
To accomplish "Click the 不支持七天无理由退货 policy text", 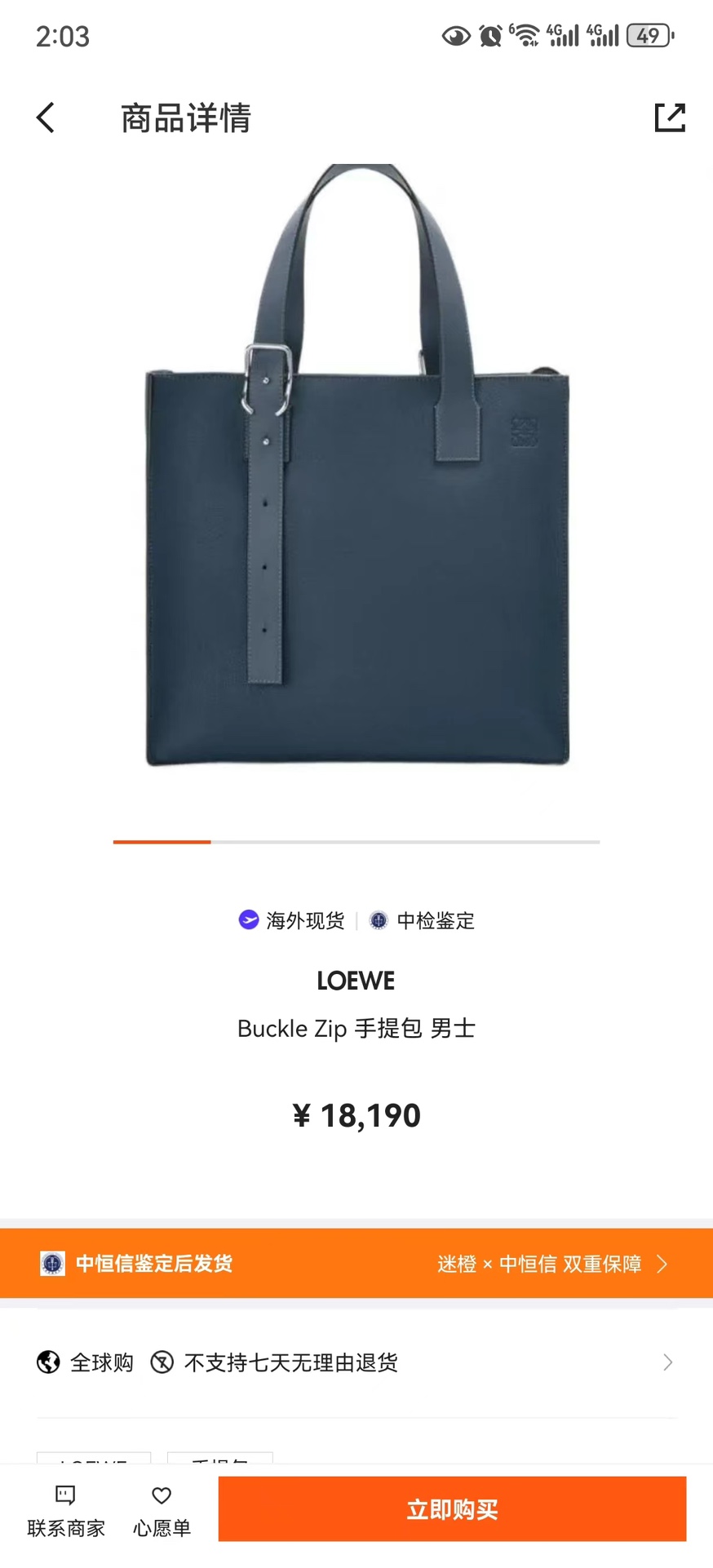I will tap(292, 1362).
